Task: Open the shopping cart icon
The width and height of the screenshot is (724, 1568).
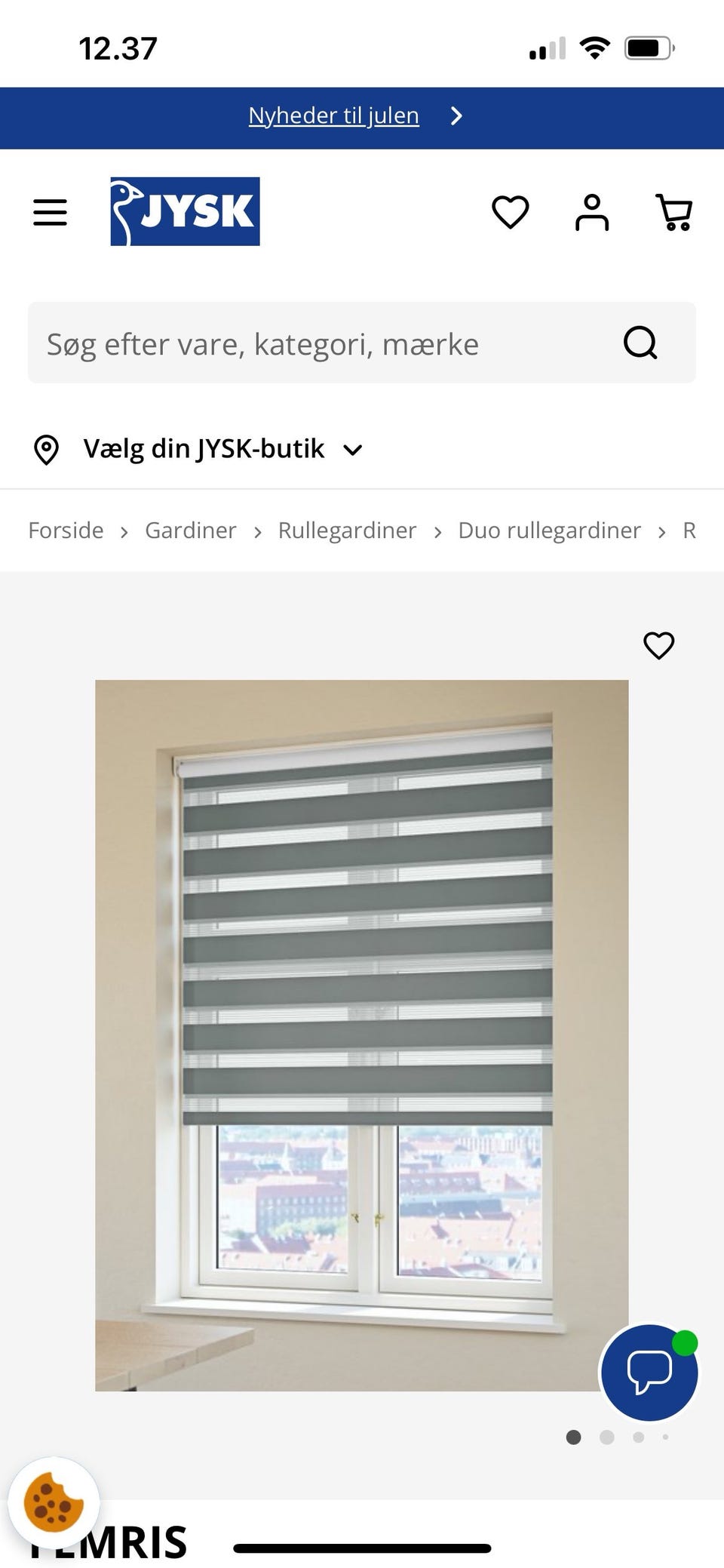Action: coord(673,212)
